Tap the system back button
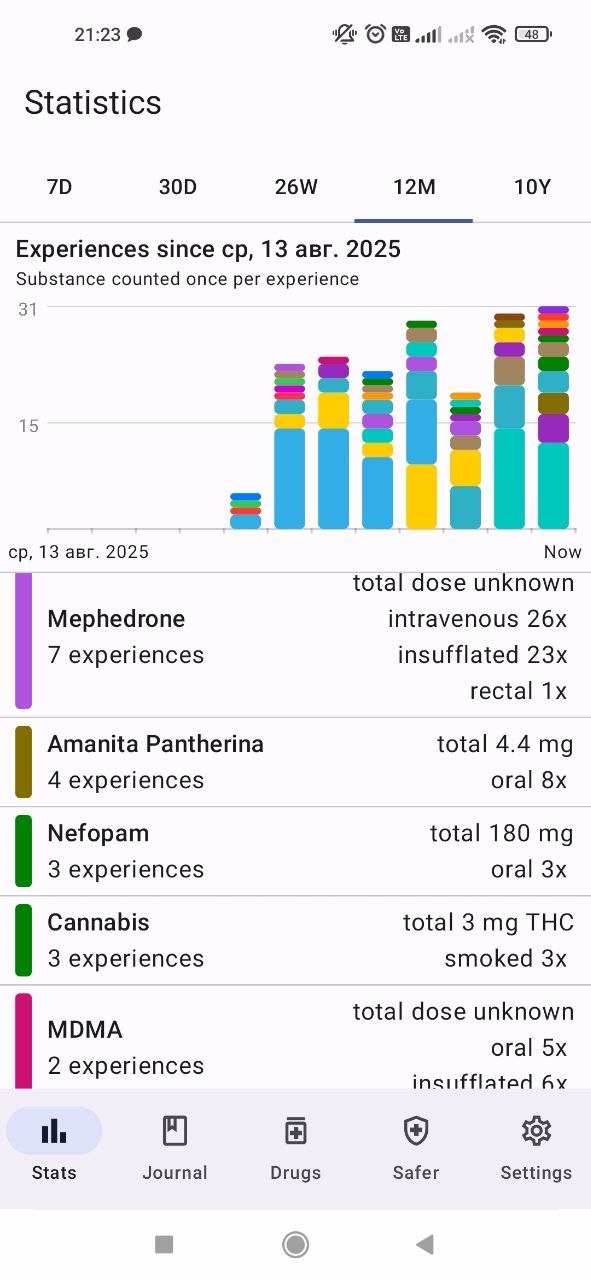The image size is (591, 1280). pos(425,1244)
